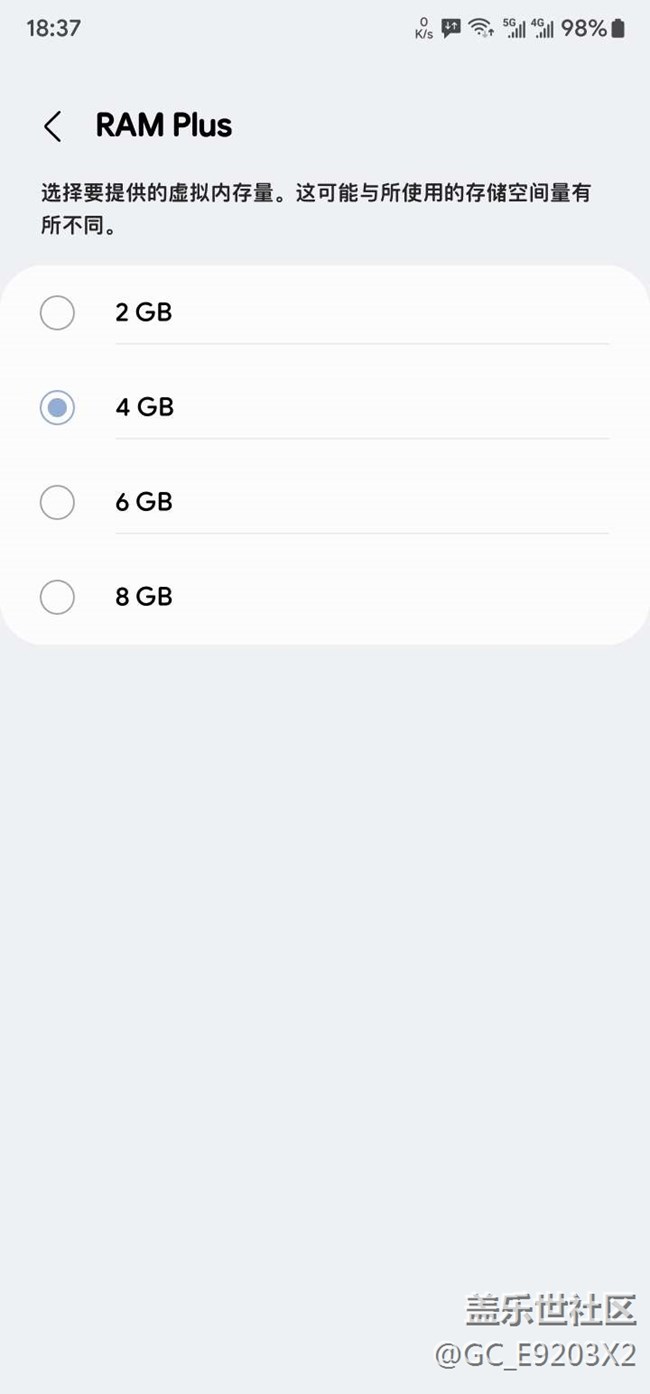
Task: Pick the 8 GB option
Action: [x=57, y=597]
